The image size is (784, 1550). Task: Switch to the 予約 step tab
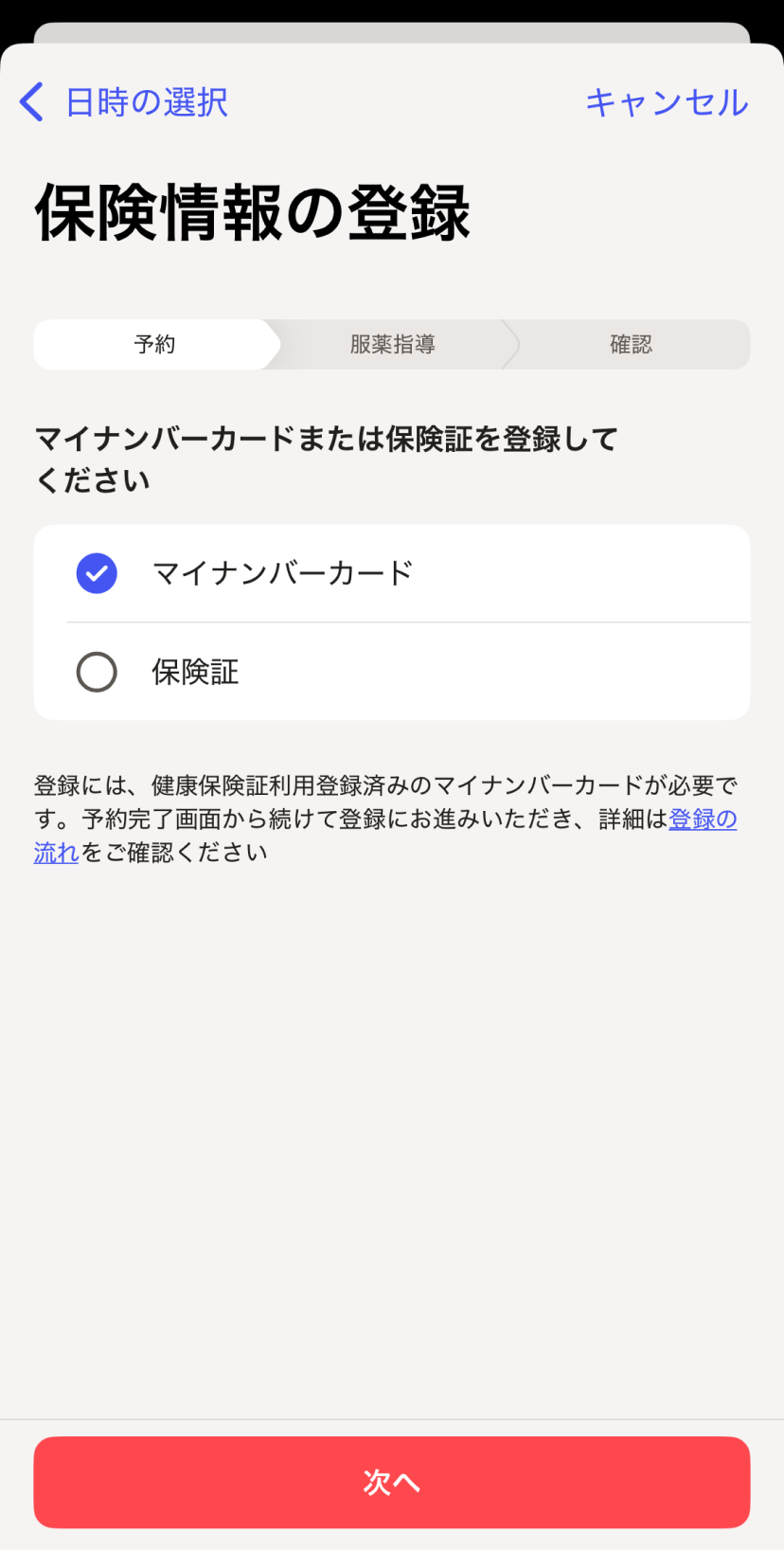154,344
